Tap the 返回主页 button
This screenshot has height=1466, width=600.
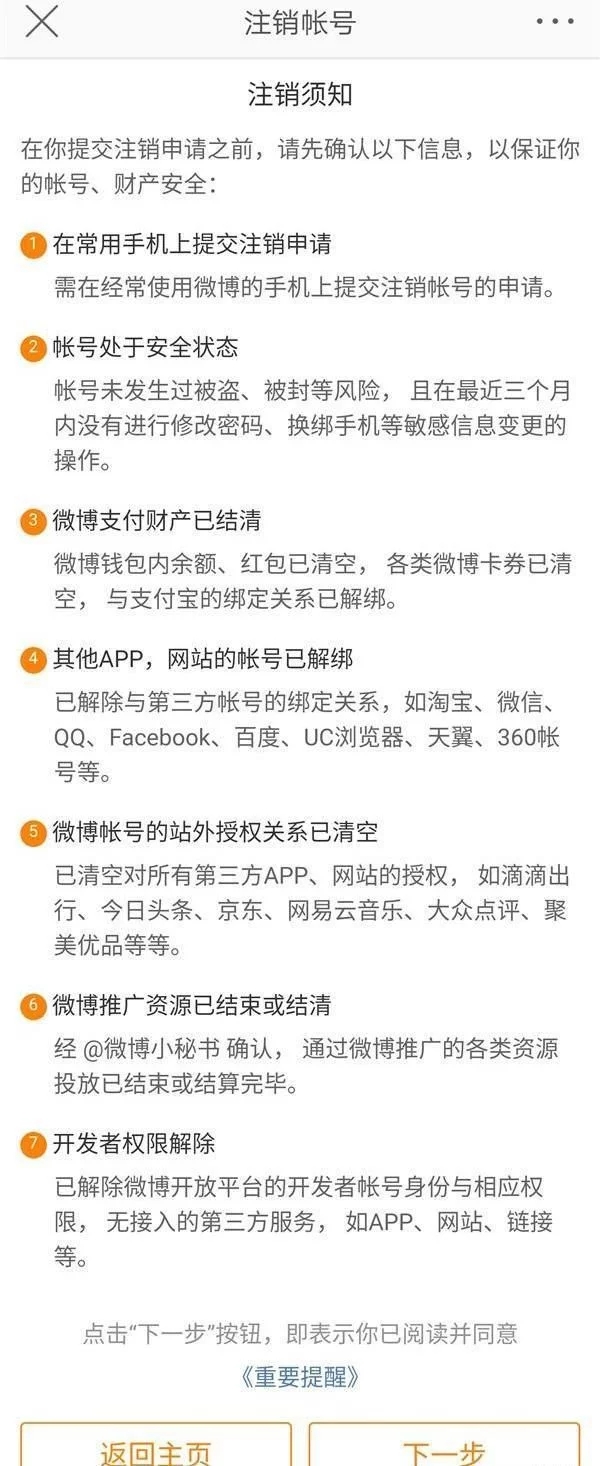pyautogui.click(x=156, y=1446)
